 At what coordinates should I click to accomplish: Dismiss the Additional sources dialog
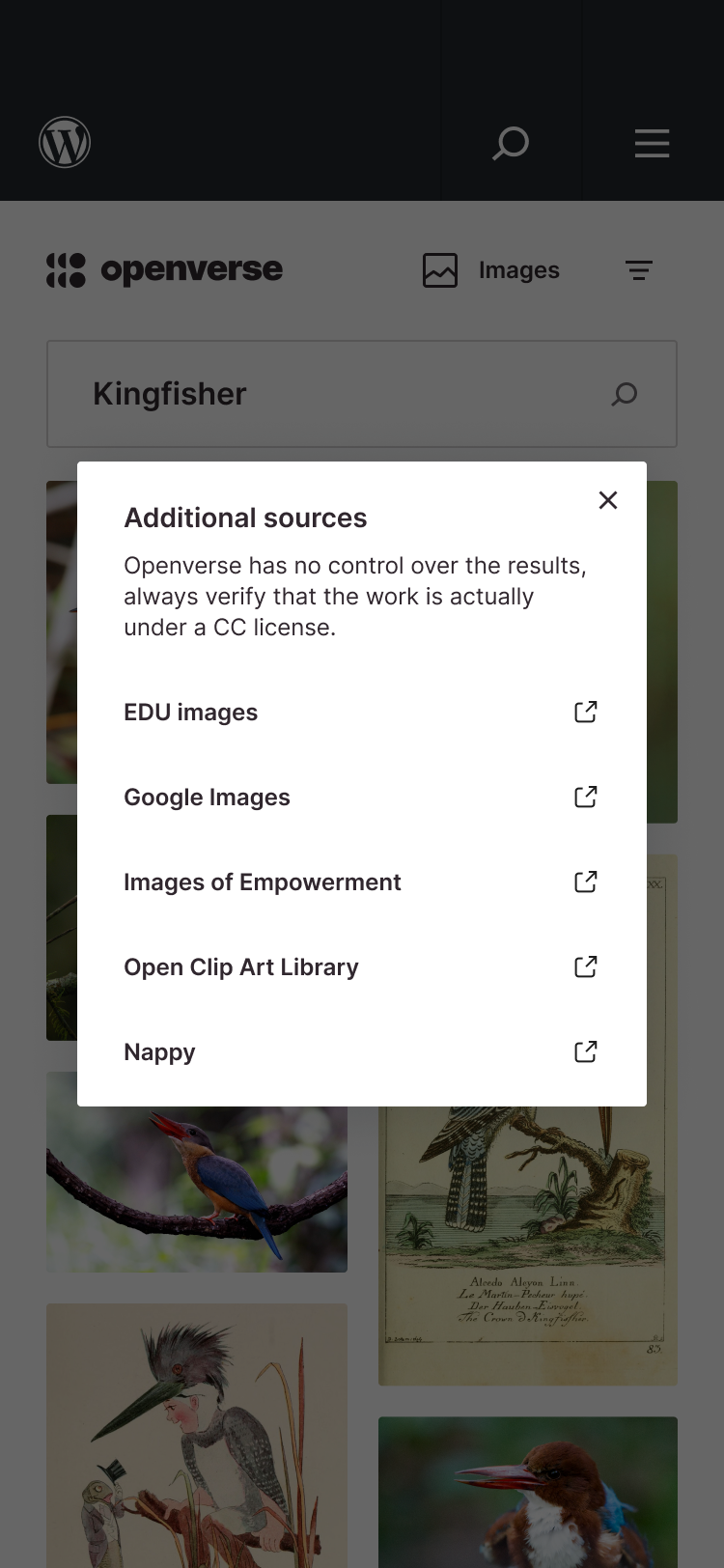click(608, 500)
